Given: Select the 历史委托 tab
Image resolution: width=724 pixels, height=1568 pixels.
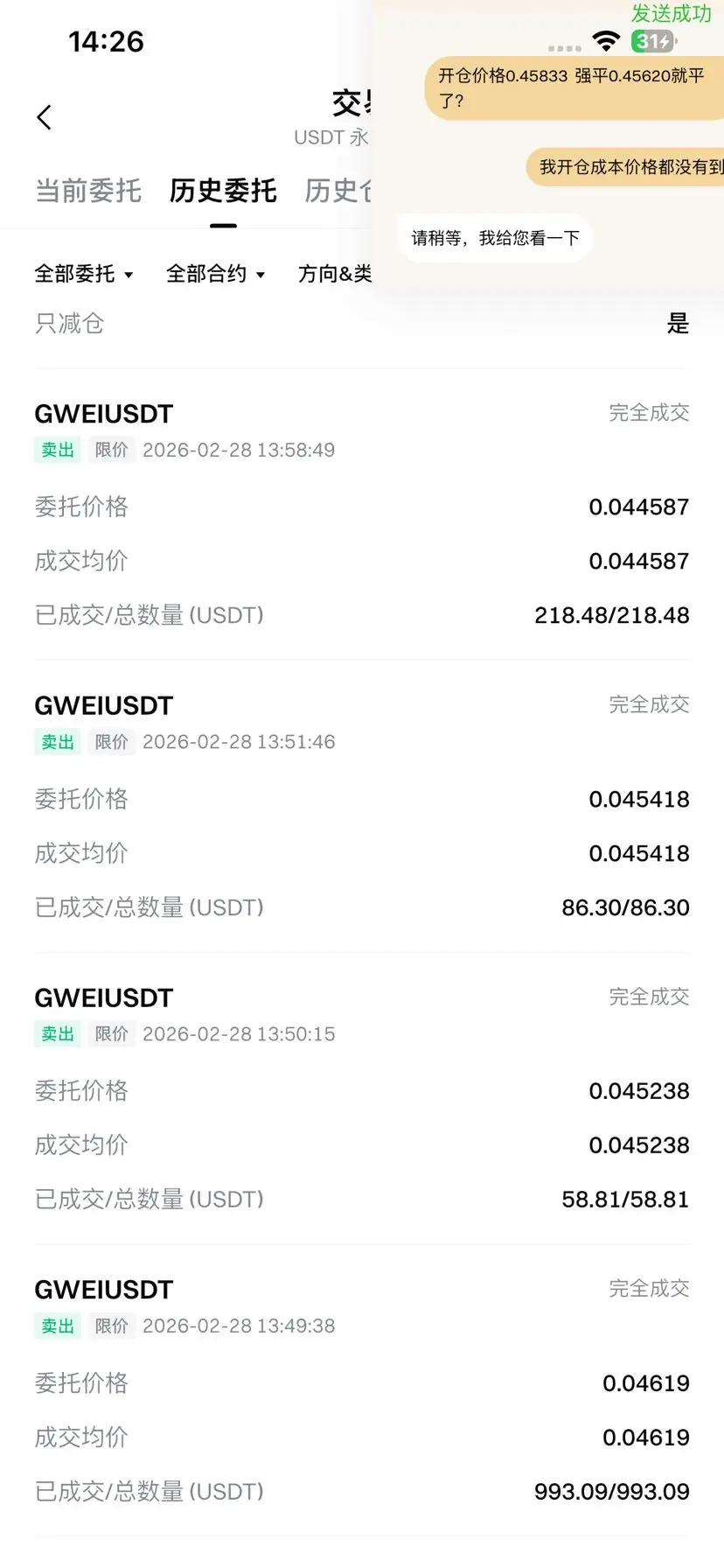Looking at the screenshot, I should click(x=223, y=191).
